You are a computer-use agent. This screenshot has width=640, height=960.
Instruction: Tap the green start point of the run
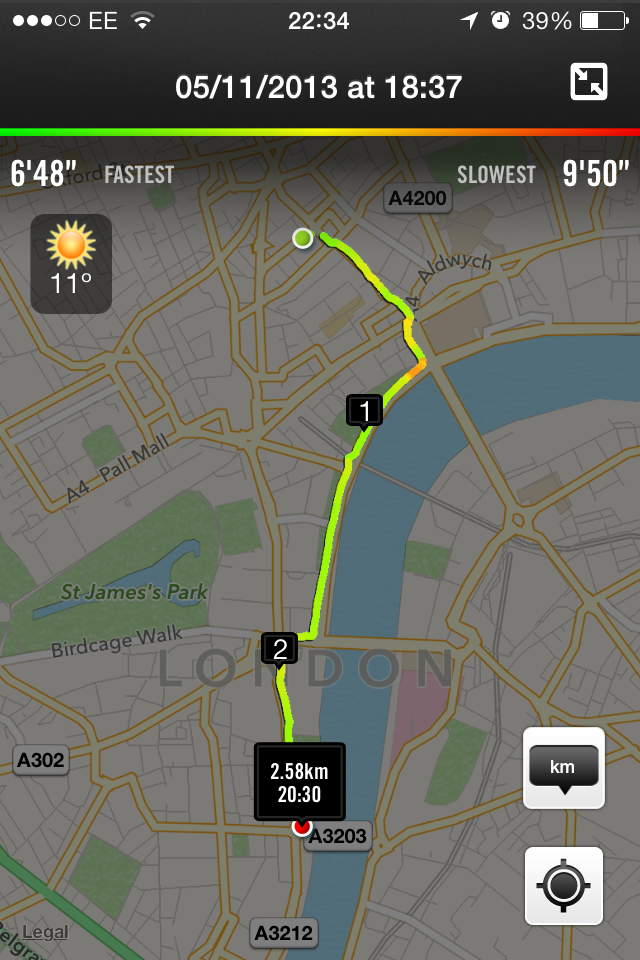302,238
